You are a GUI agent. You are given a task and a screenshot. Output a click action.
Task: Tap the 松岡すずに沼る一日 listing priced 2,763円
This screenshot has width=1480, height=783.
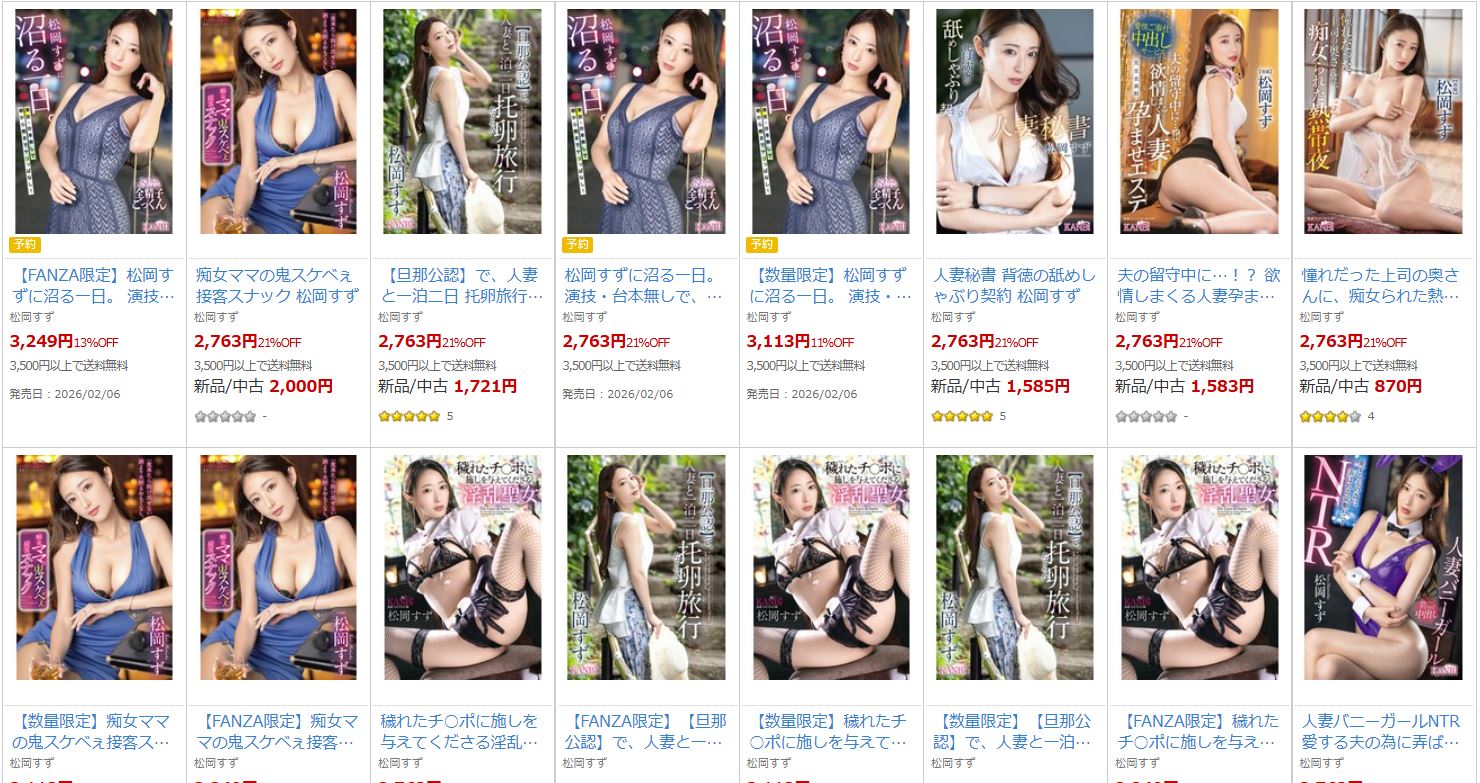[645, 285]
